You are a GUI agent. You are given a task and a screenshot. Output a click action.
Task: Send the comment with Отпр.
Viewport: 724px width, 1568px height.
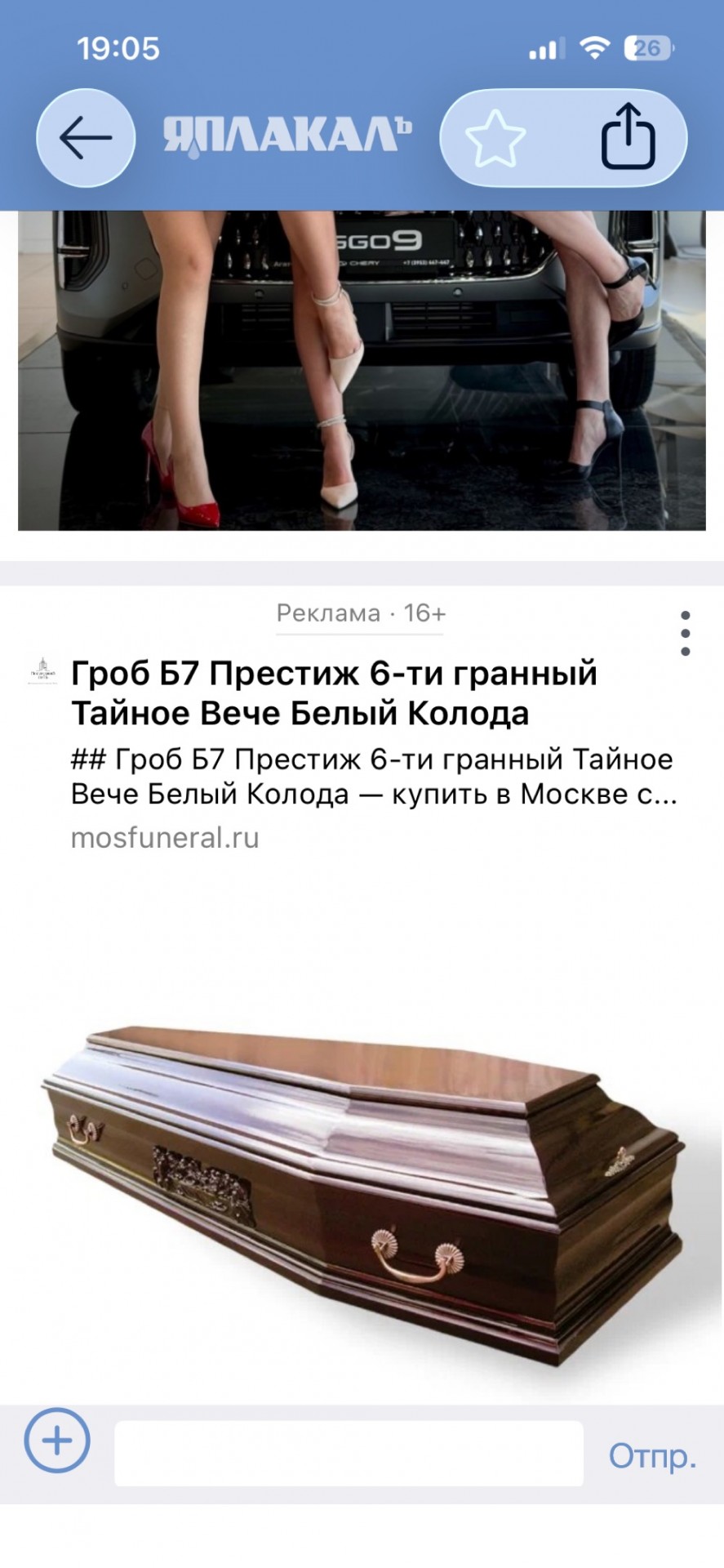tap(652, 1454)
